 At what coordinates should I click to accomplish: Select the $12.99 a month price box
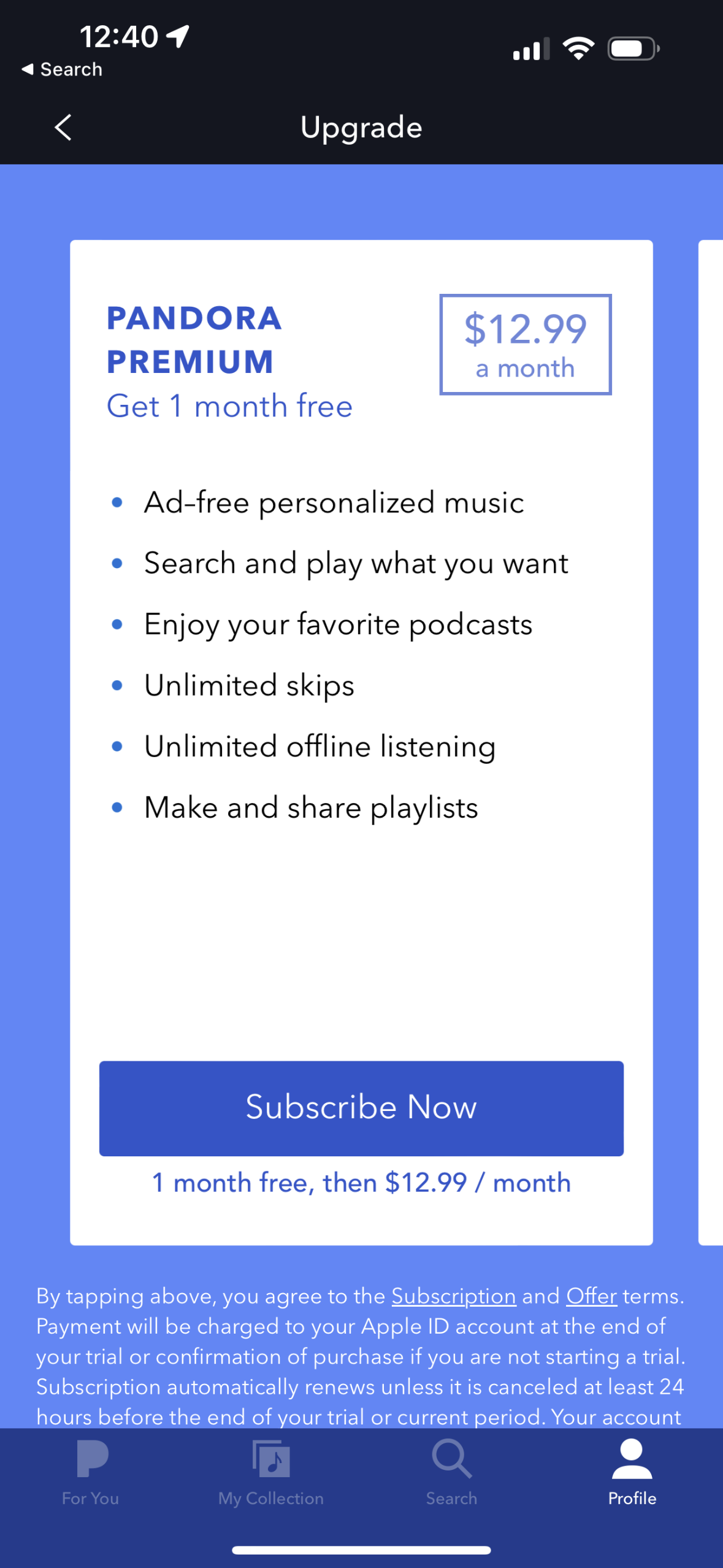pyautogui.click(x=525, y=344)
